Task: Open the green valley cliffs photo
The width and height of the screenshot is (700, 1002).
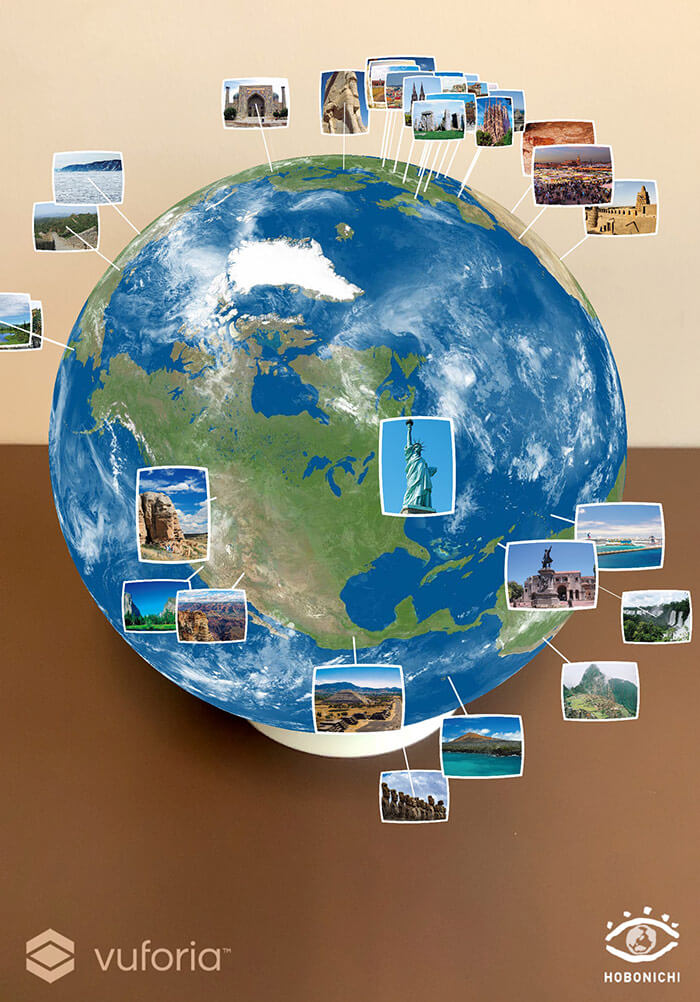Action: point(147,606)
